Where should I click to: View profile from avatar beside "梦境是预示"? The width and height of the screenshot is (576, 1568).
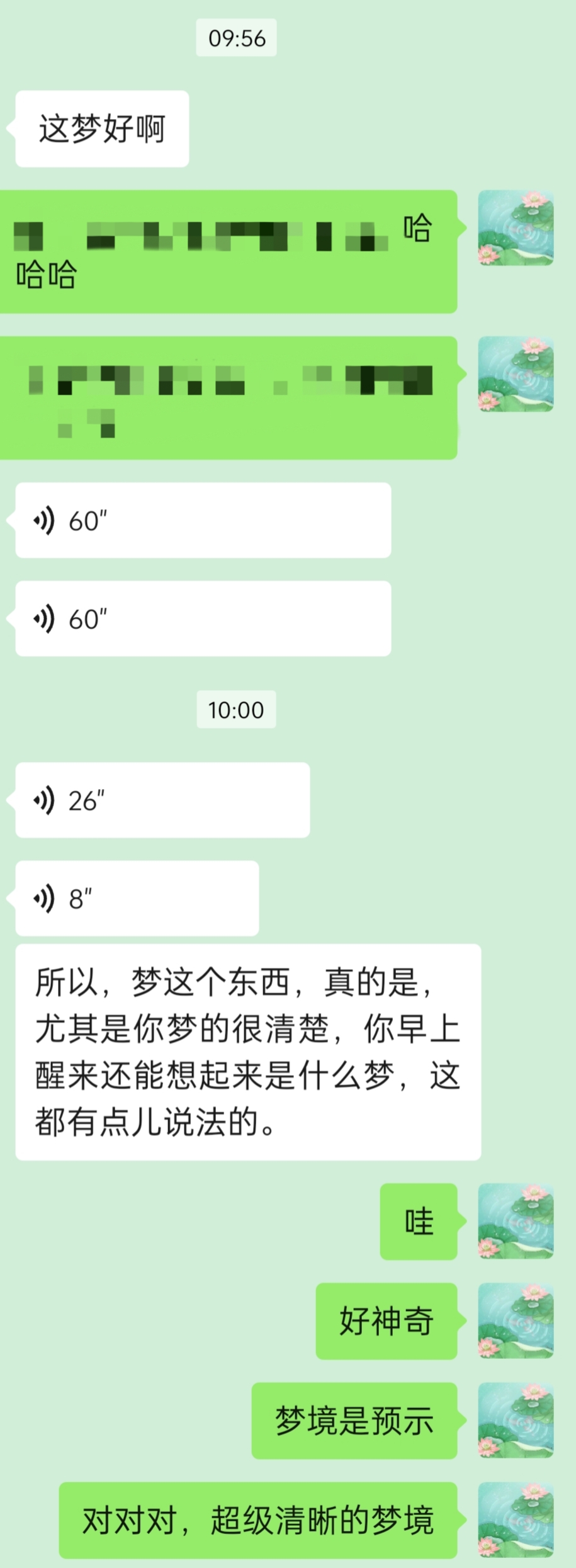point(516,1420)
